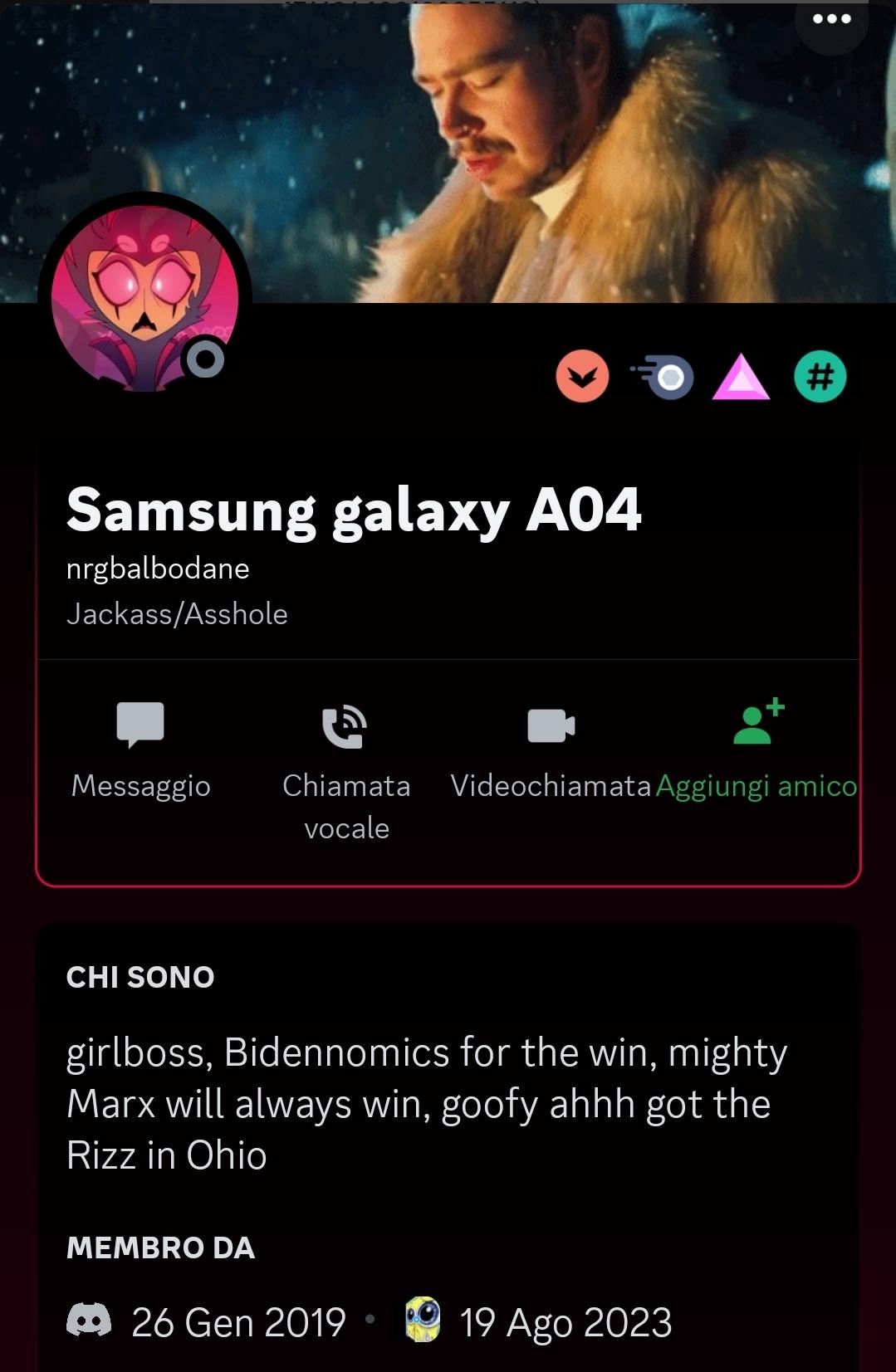Image resolution: width=896 pixels, height=1372 pixels.
Task: Tap Aggiungi amico to add friend
Action: [756, 749]
